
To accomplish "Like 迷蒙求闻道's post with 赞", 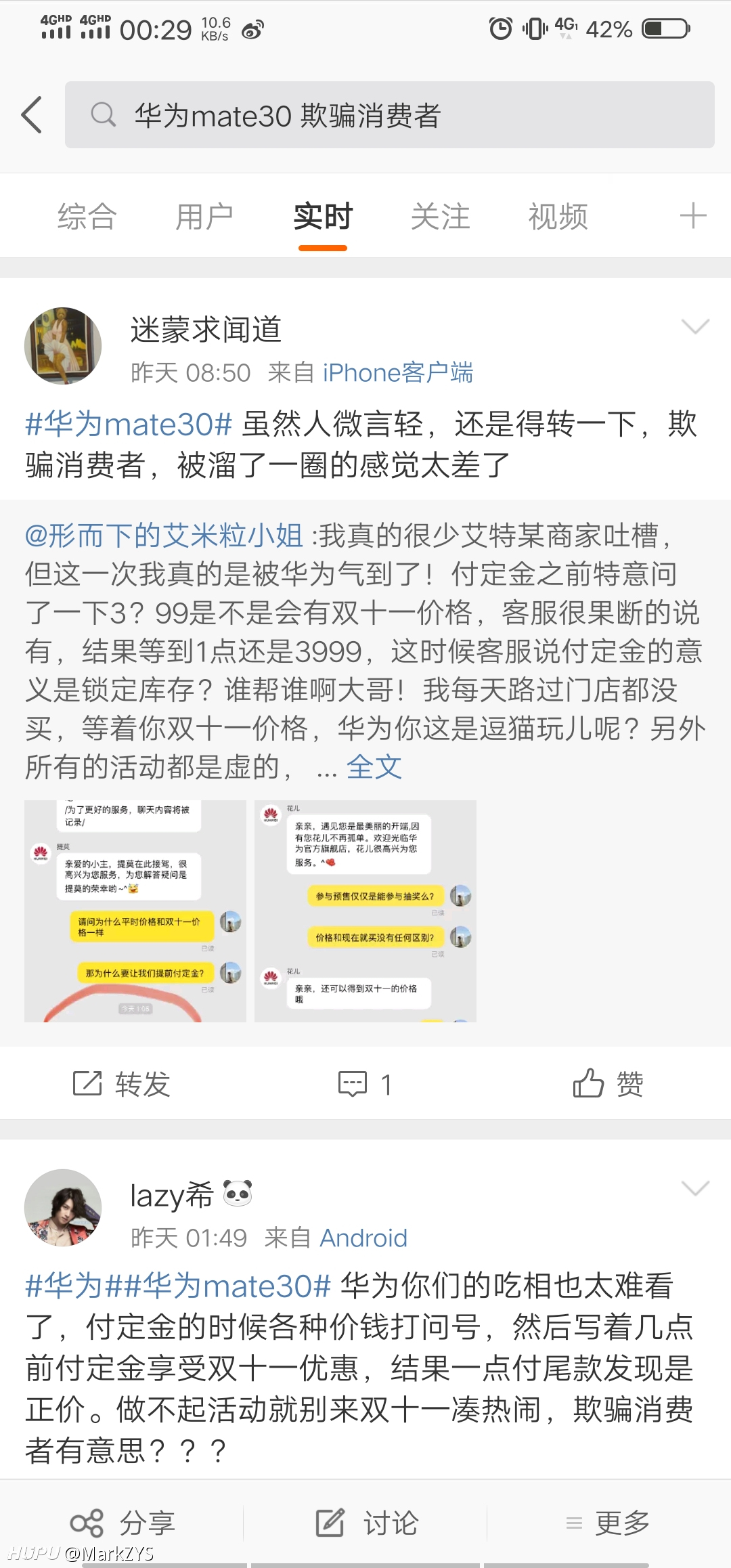I will 608,1084.
